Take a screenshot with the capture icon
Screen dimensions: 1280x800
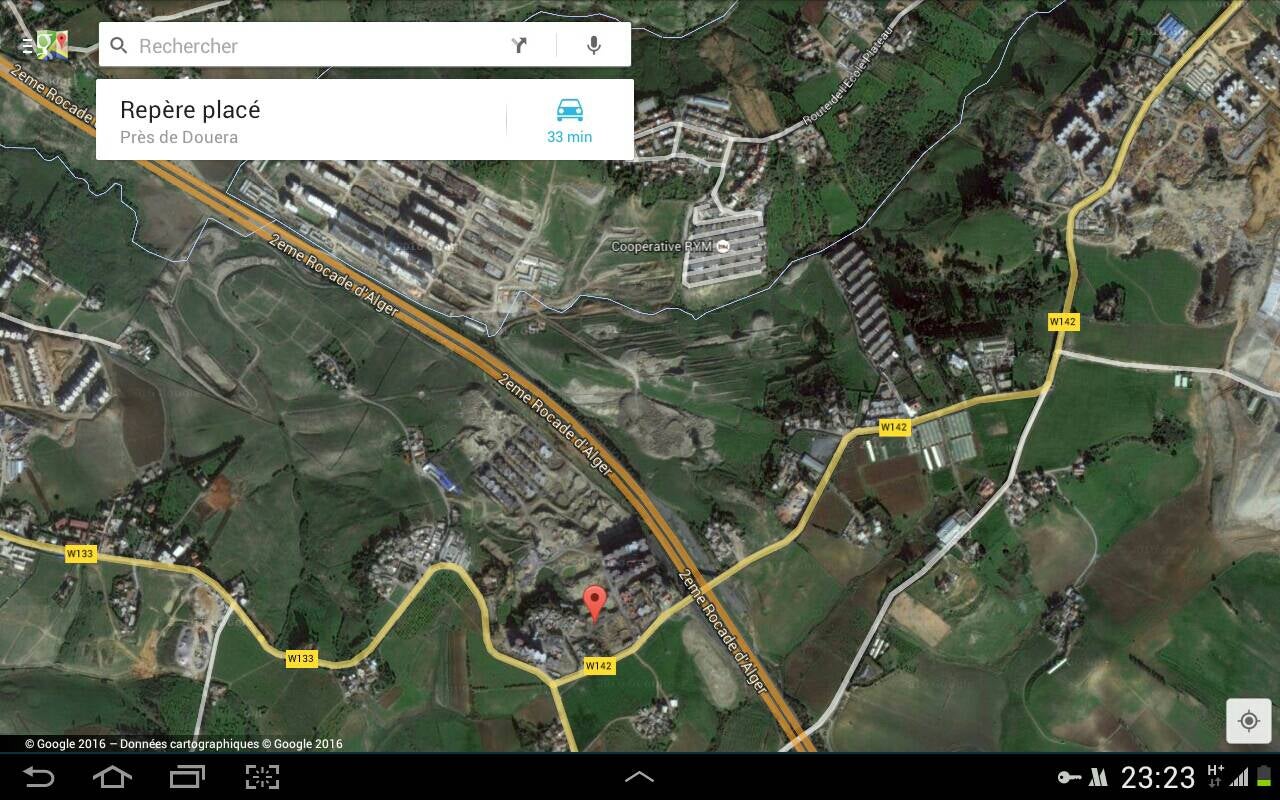pyautogui.click(x=262, y=777)
